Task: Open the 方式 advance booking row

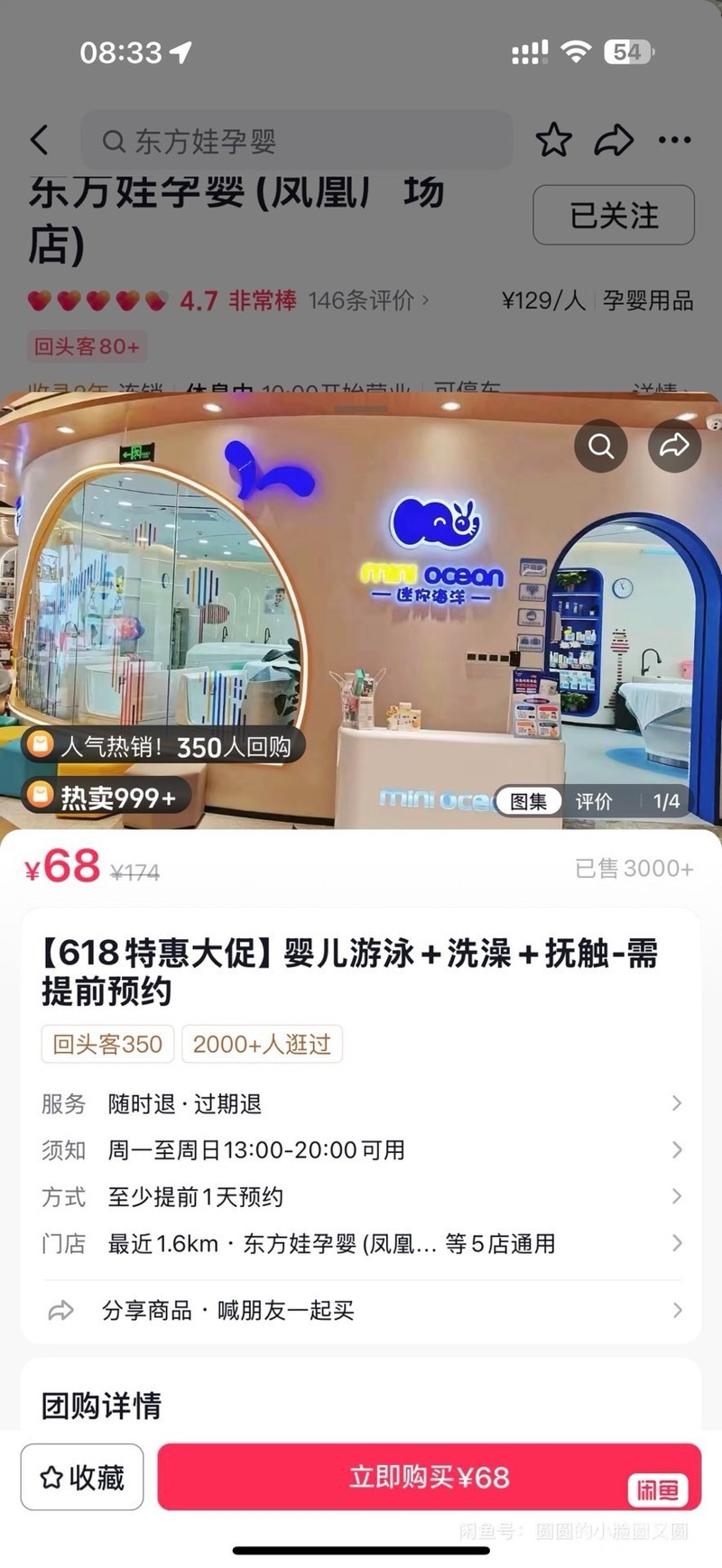Action: tap(361, 1197)
